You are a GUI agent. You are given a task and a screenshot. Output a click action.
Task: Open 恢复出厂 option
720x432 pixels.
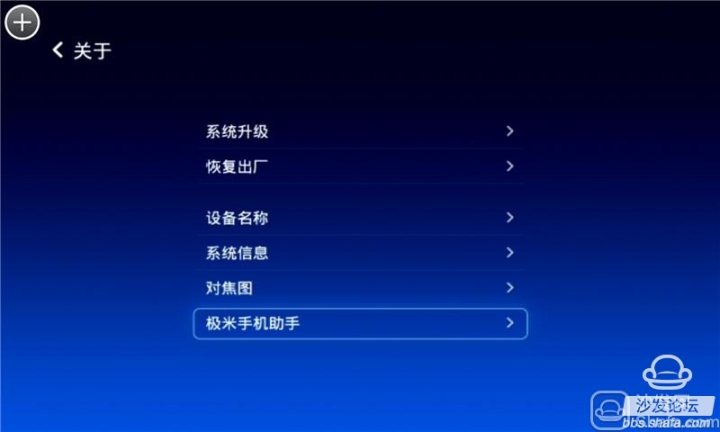[360, 166]
